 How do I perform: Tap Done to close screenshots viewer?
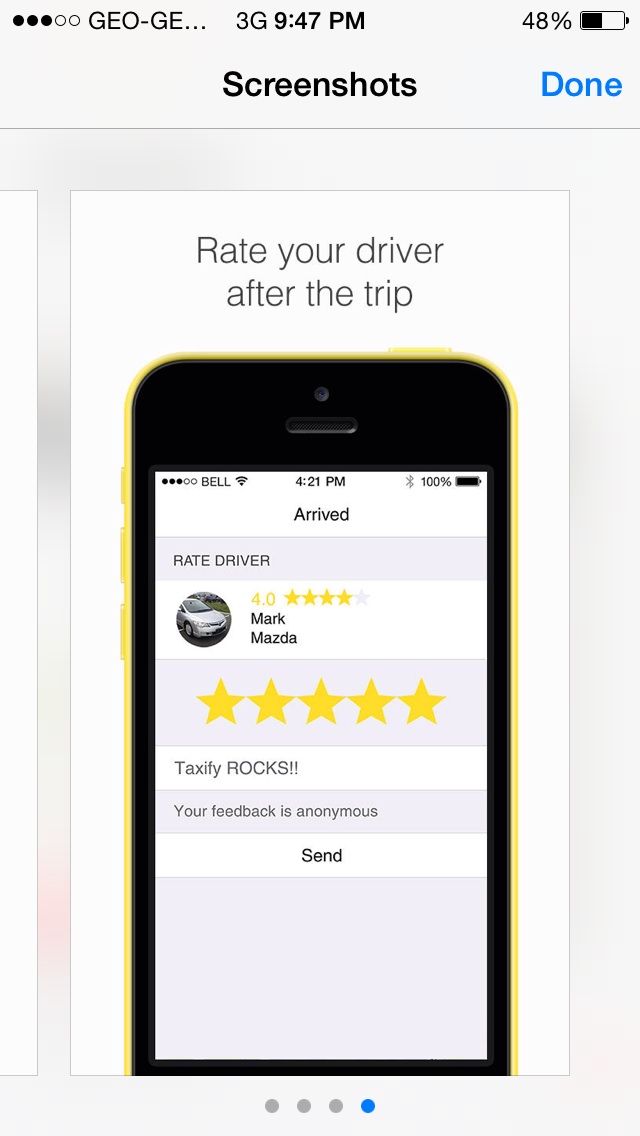[580, 85]
